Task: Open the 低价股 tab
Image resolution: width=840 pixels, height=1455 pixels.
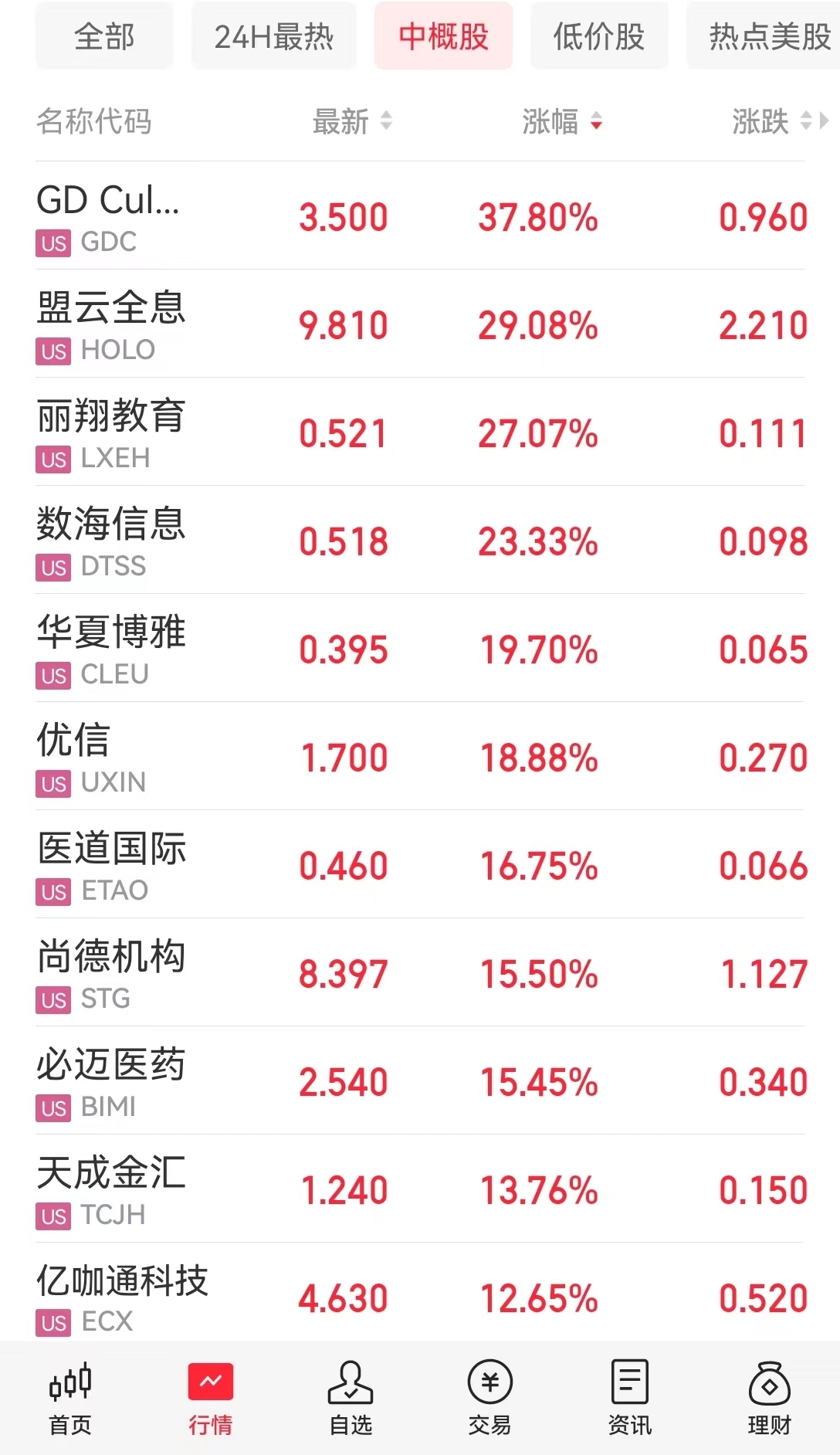Action: tap(598, 36)
